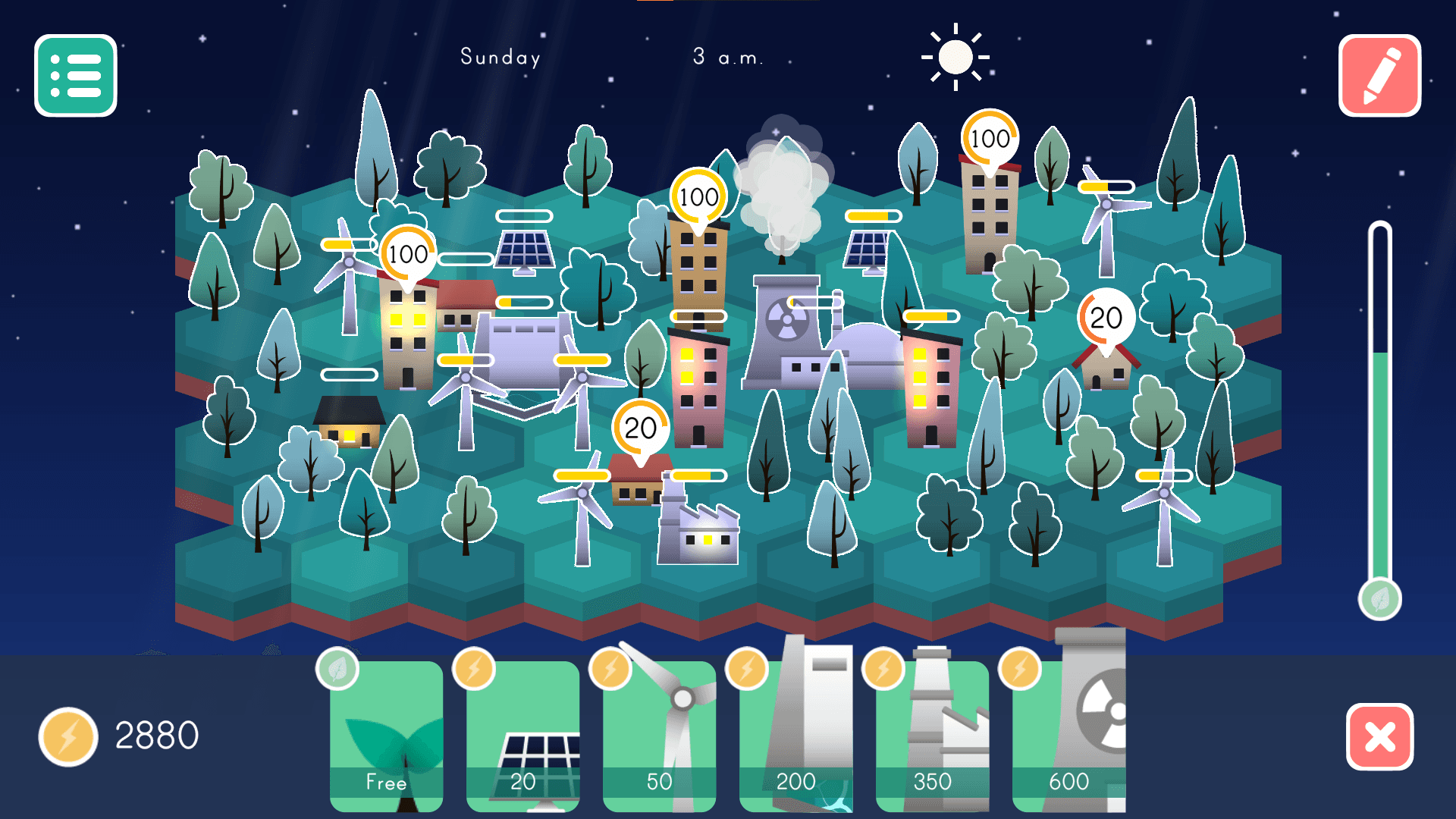Screen dimensions: 1456x819
Task: Collect 100 from the brown apartment tower
Action: pyautogui.click(x=698, y=197)
